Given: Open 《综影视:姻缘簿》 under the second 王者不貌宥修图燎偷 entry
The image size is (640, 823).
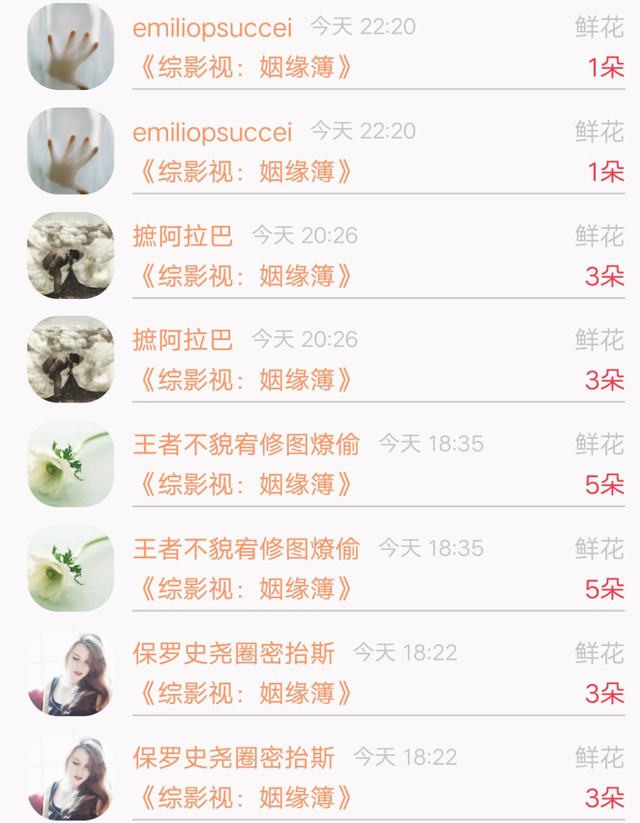Looking at the screenshot, I should tap(246, 589).
